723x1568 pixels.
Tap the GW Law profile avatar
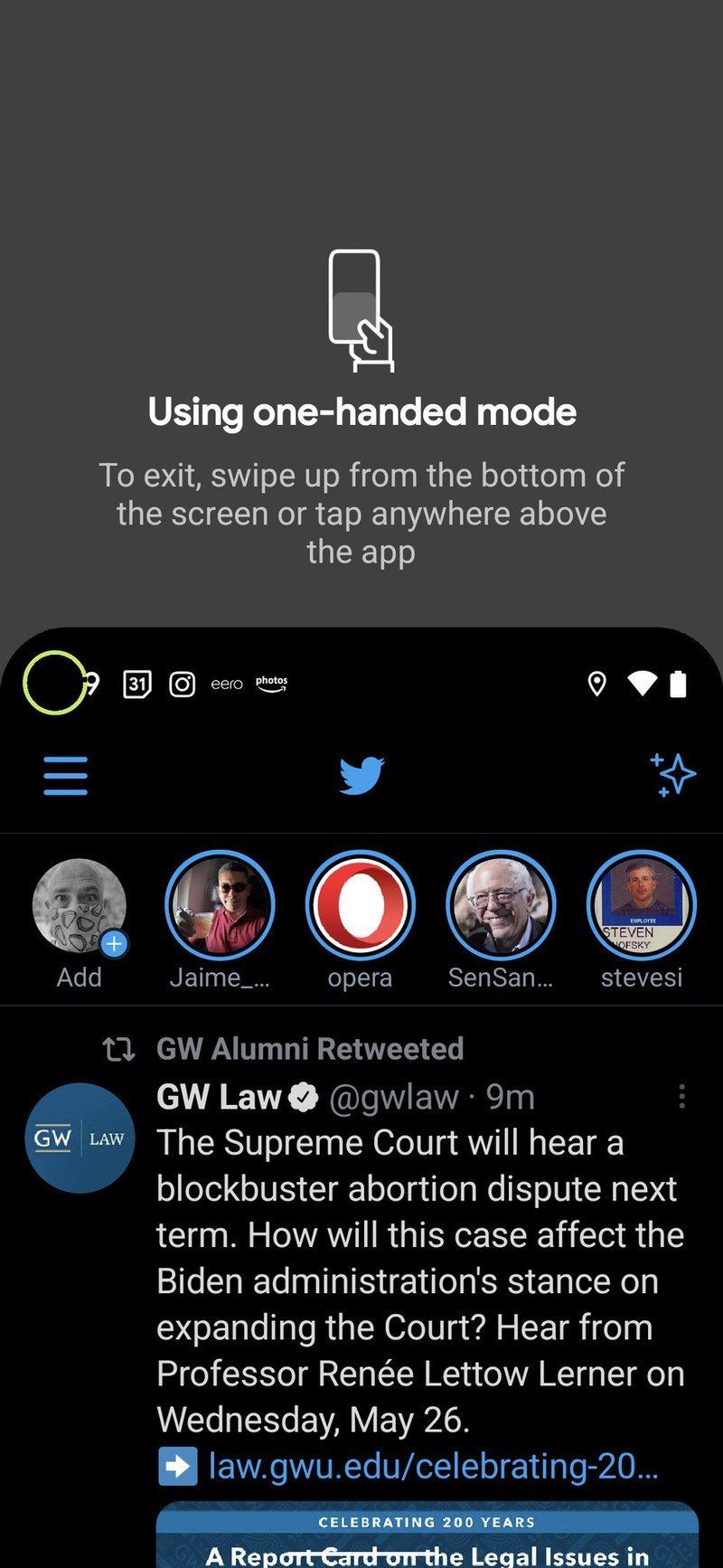coord(80,1138)
